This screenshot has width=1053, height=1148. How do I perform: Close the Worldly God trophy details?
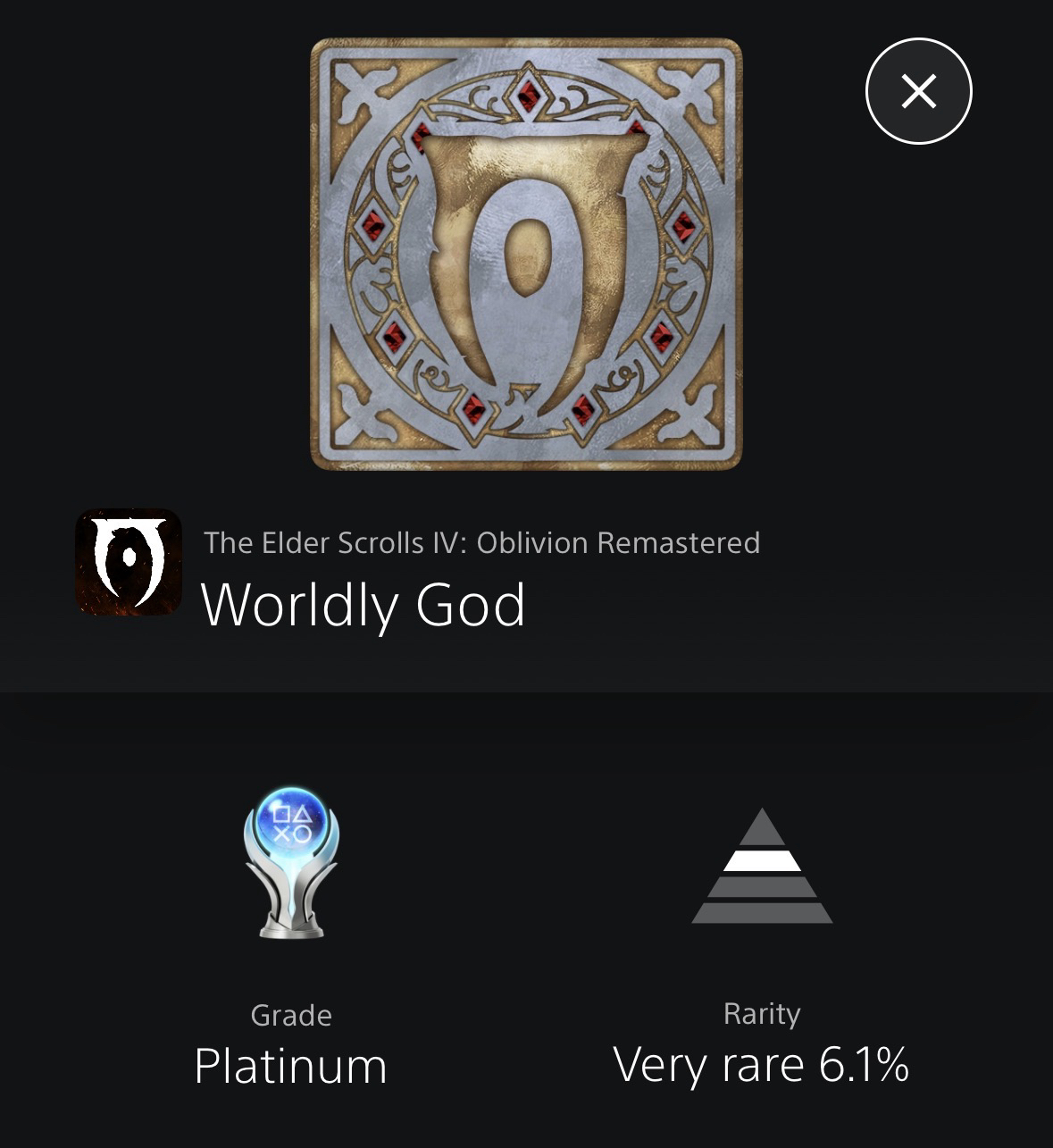[918, 91]
